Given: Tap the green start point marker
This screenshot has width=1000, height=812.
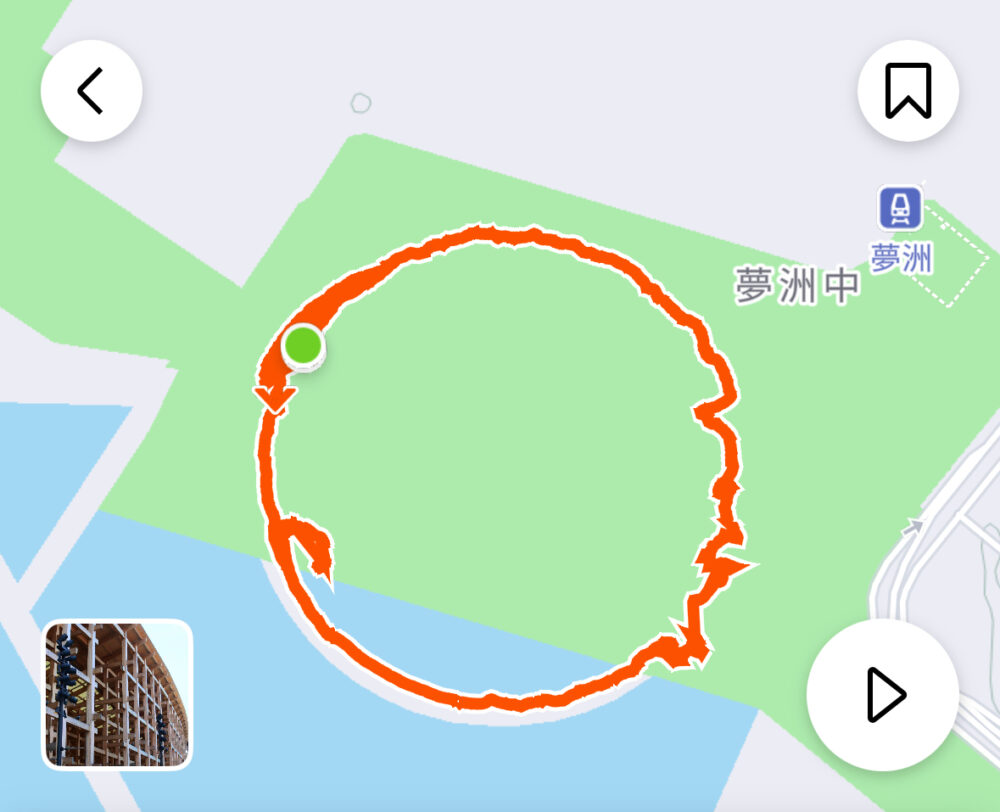Looking at the screenshot, I should pos(303,346).
